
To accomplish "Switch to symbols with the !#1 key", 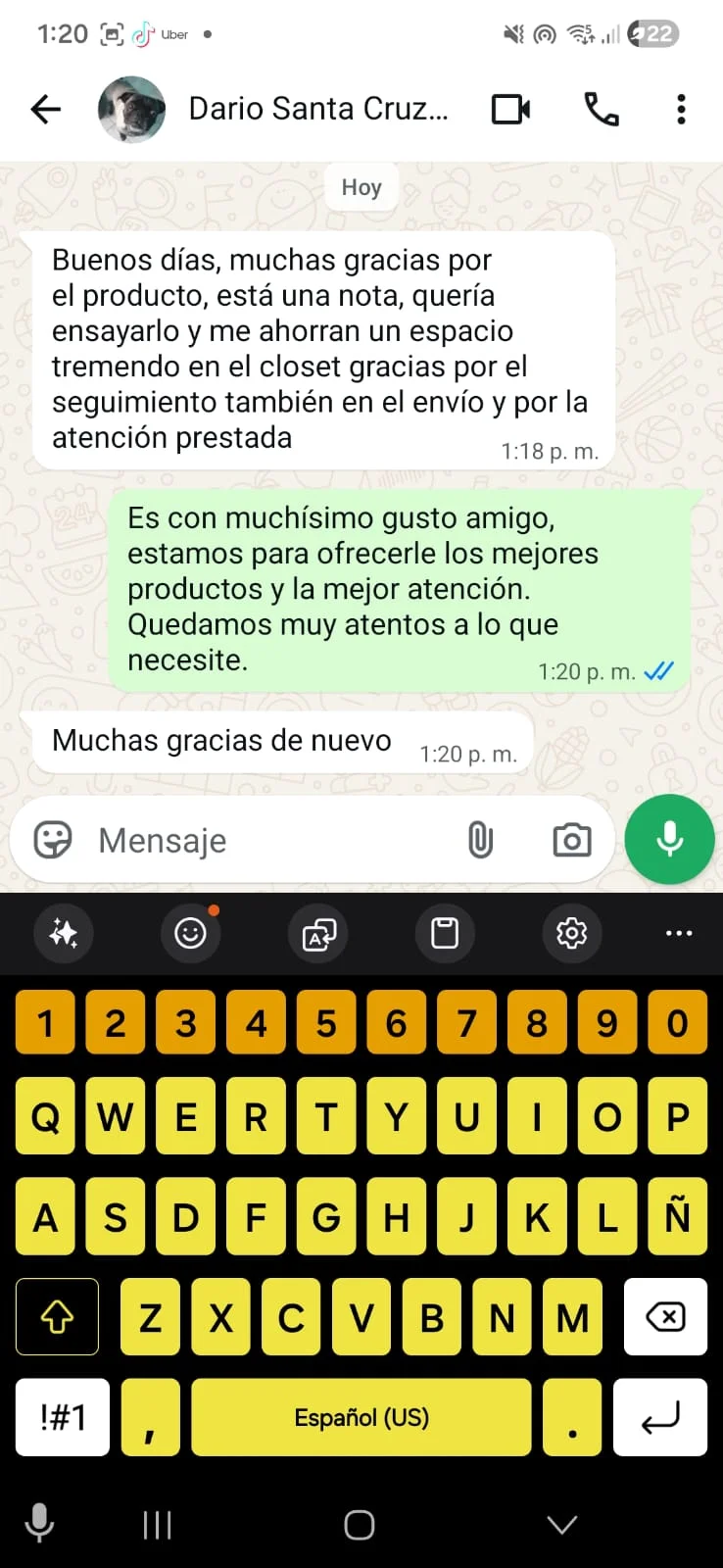I will (x=63, y=1417).
